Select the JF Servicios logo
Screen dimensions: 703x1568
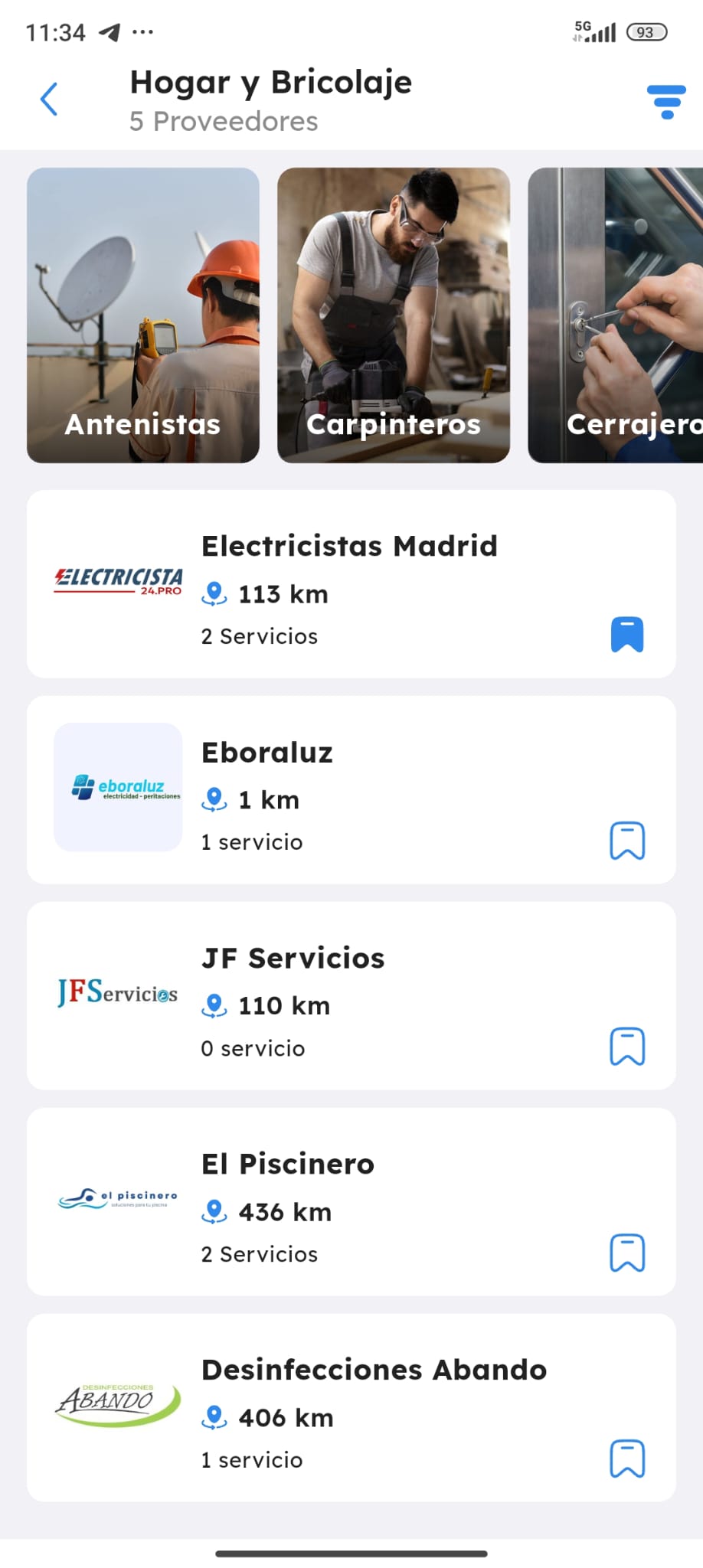point(116,993)
